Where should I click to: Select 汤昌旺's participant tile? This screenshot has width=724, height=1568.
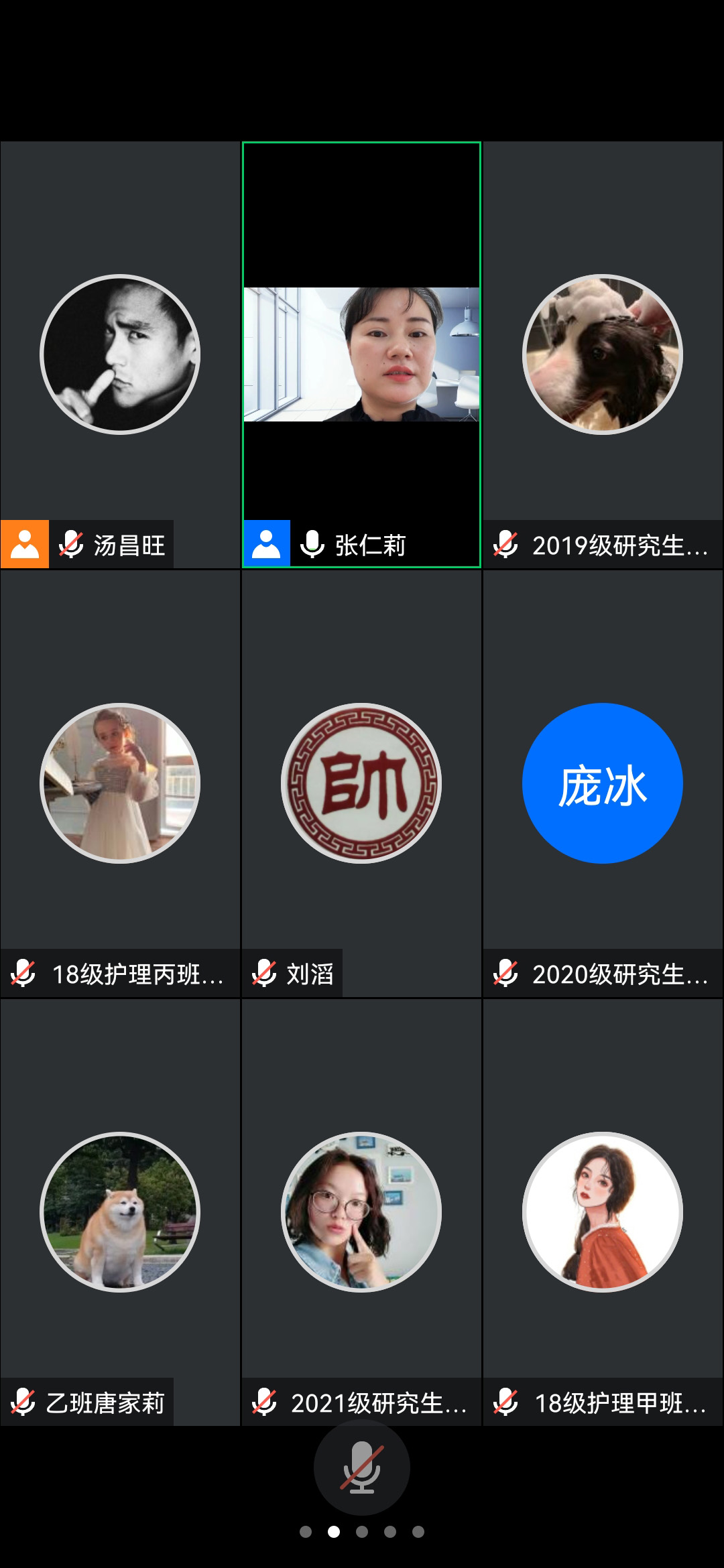pyautogui.click(x=120, y=354)
